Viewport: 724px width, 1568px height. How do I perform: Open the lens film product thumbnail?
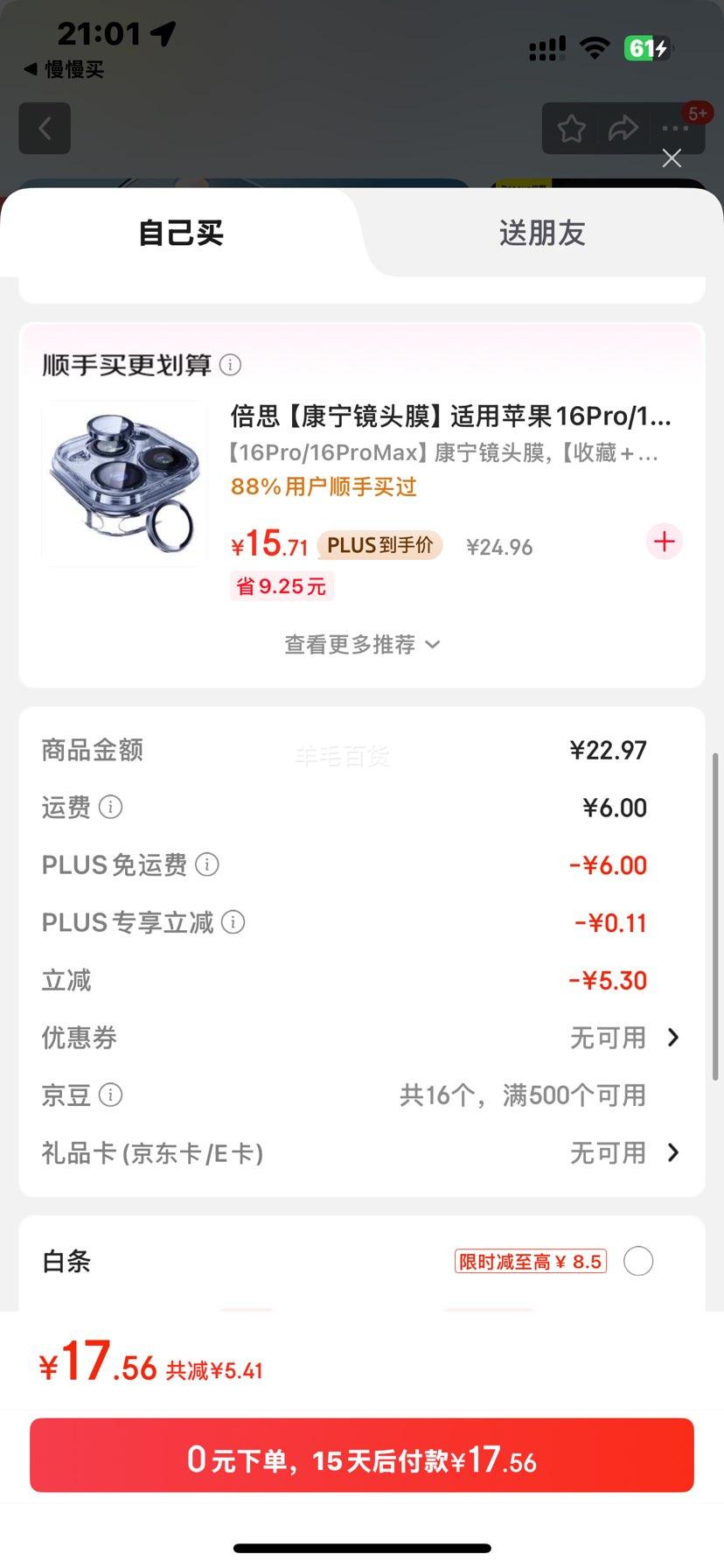(x=123, y=483)
